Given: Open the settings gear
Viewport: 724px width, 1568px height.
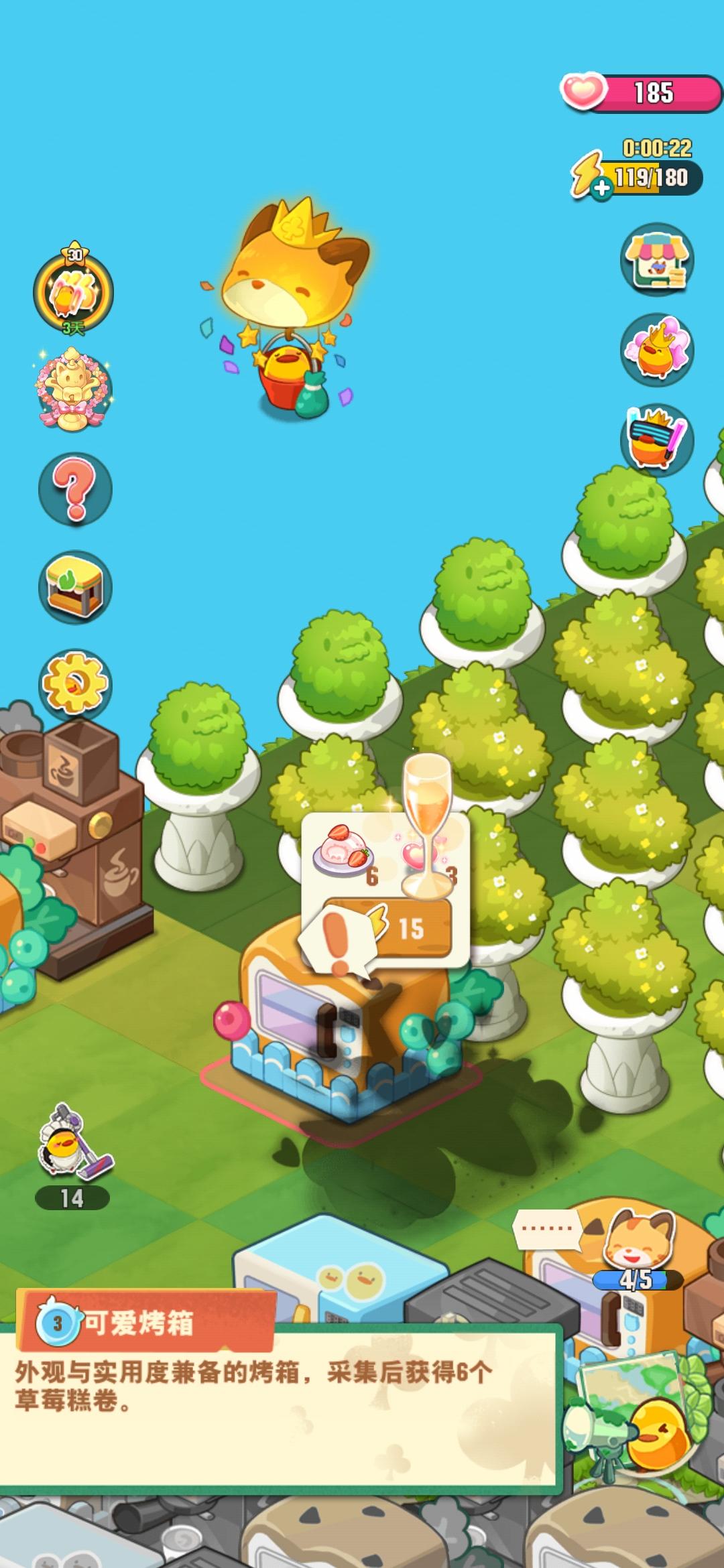Looking at the screenshot, I should point(75,681).
